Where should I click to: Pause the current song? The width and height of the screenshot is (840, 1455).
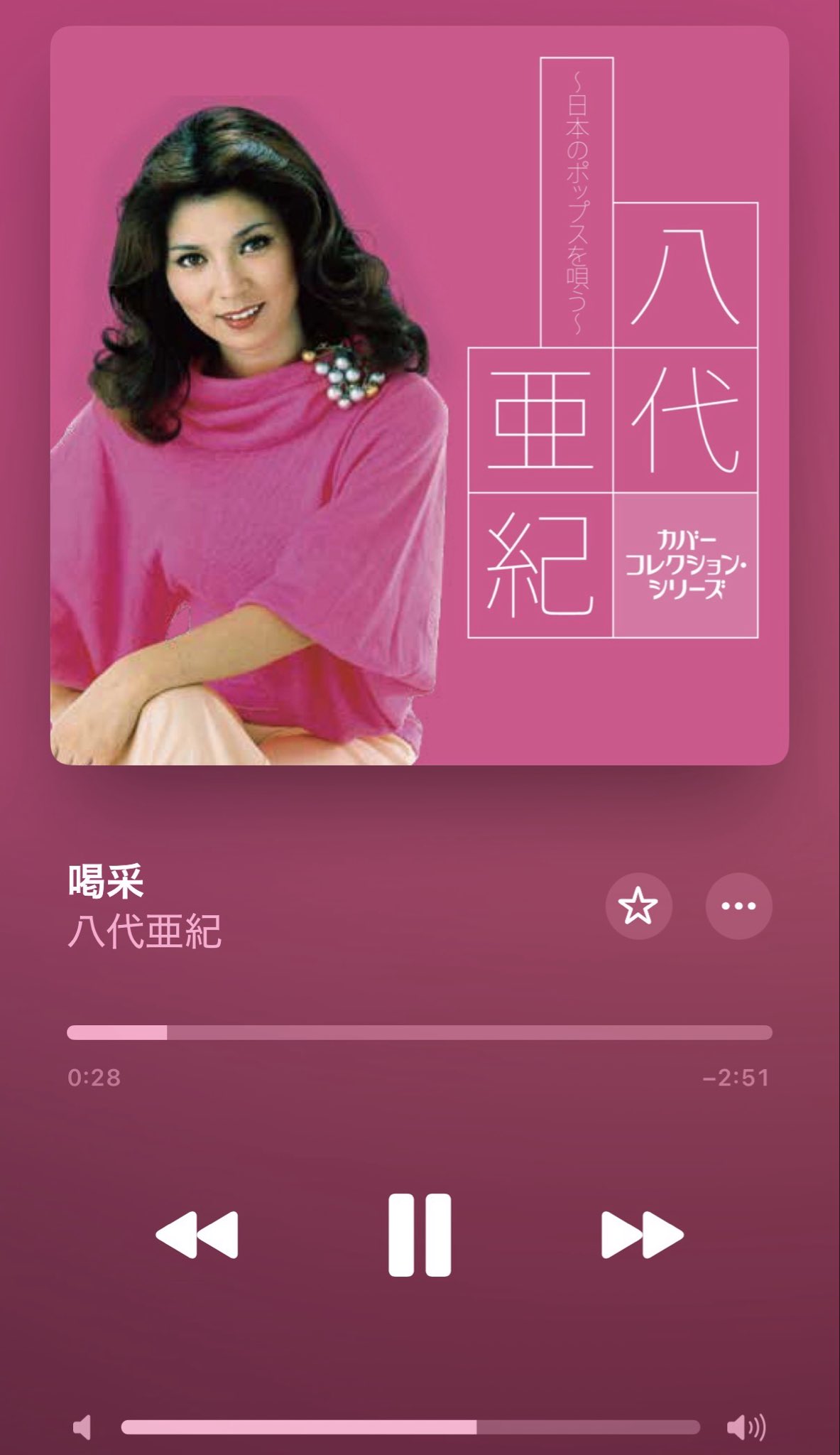point(420,1235)
